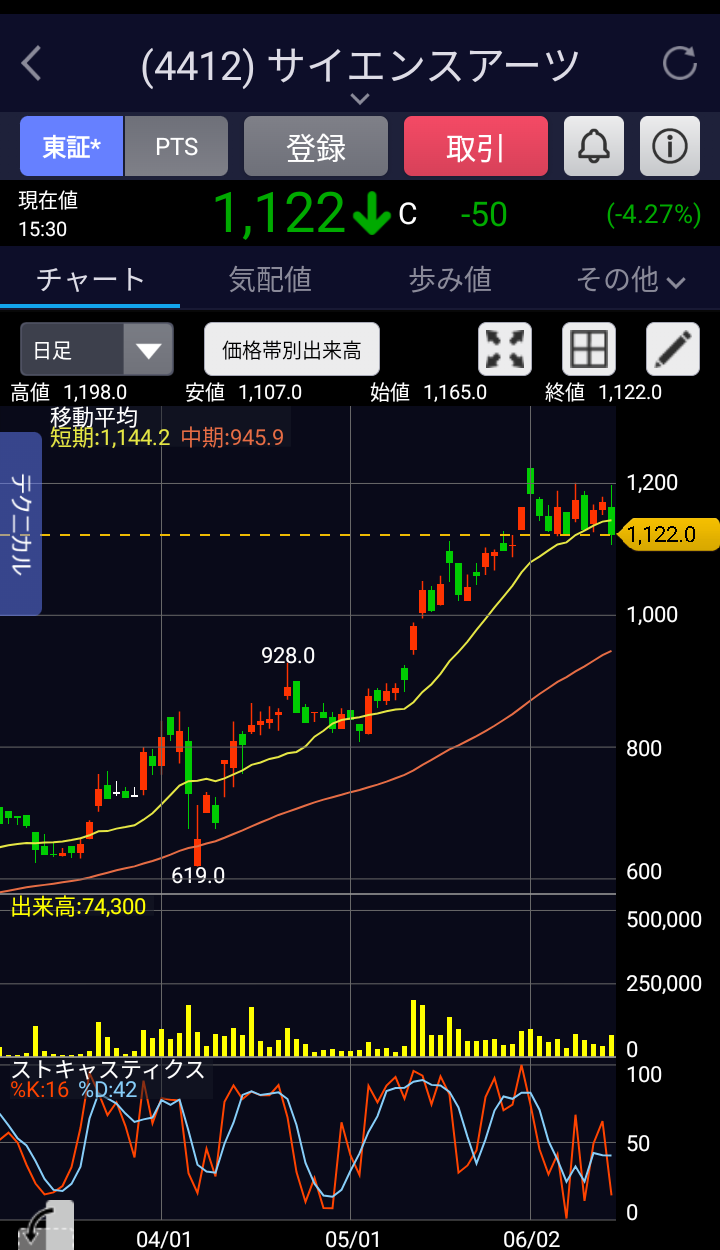
Task: Expand the chart to fullscreen
Action: pyautogui.click(x=505, y=349)
